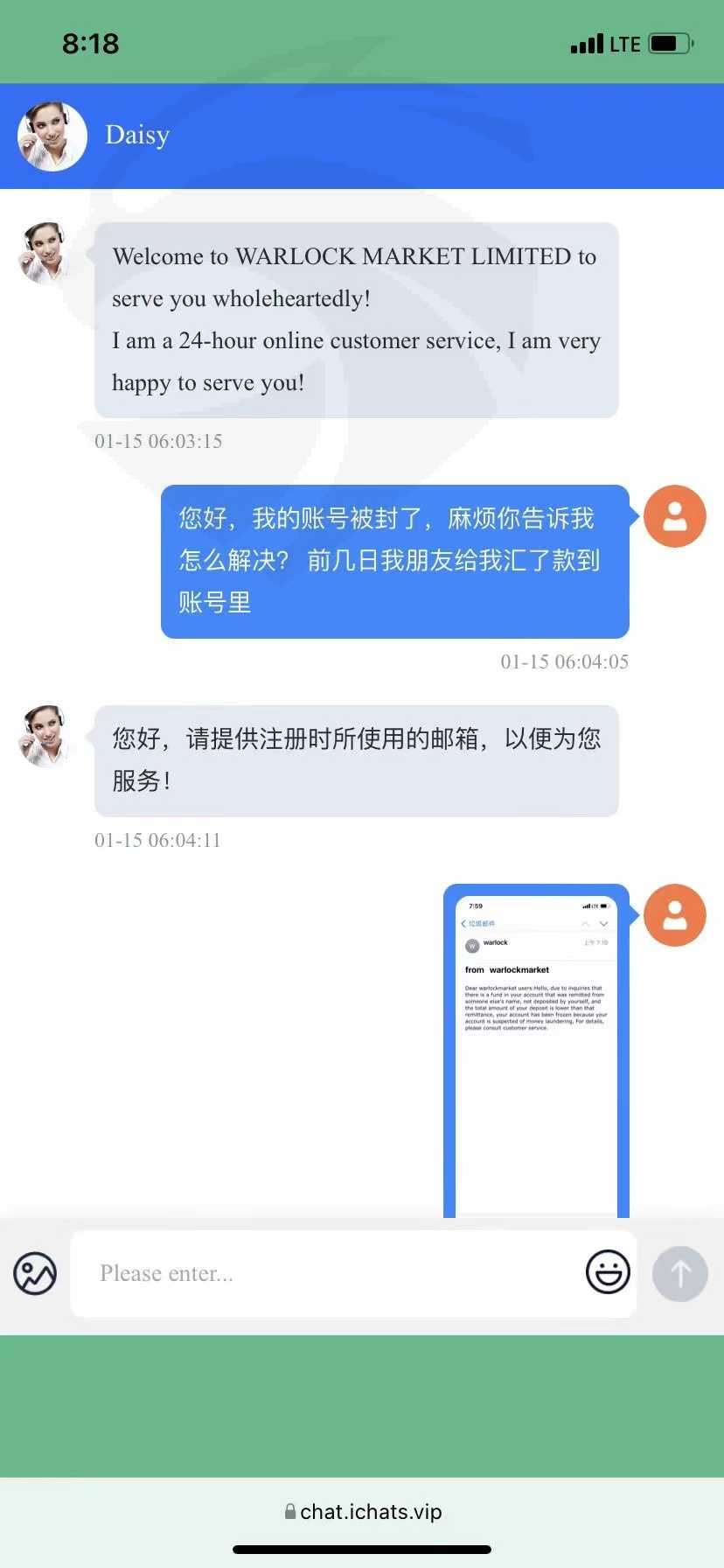Image resolution: width=724 pixels, height=1568 pixels.
Task: Tap the image attachment icon
Action: pos(35,1273)
